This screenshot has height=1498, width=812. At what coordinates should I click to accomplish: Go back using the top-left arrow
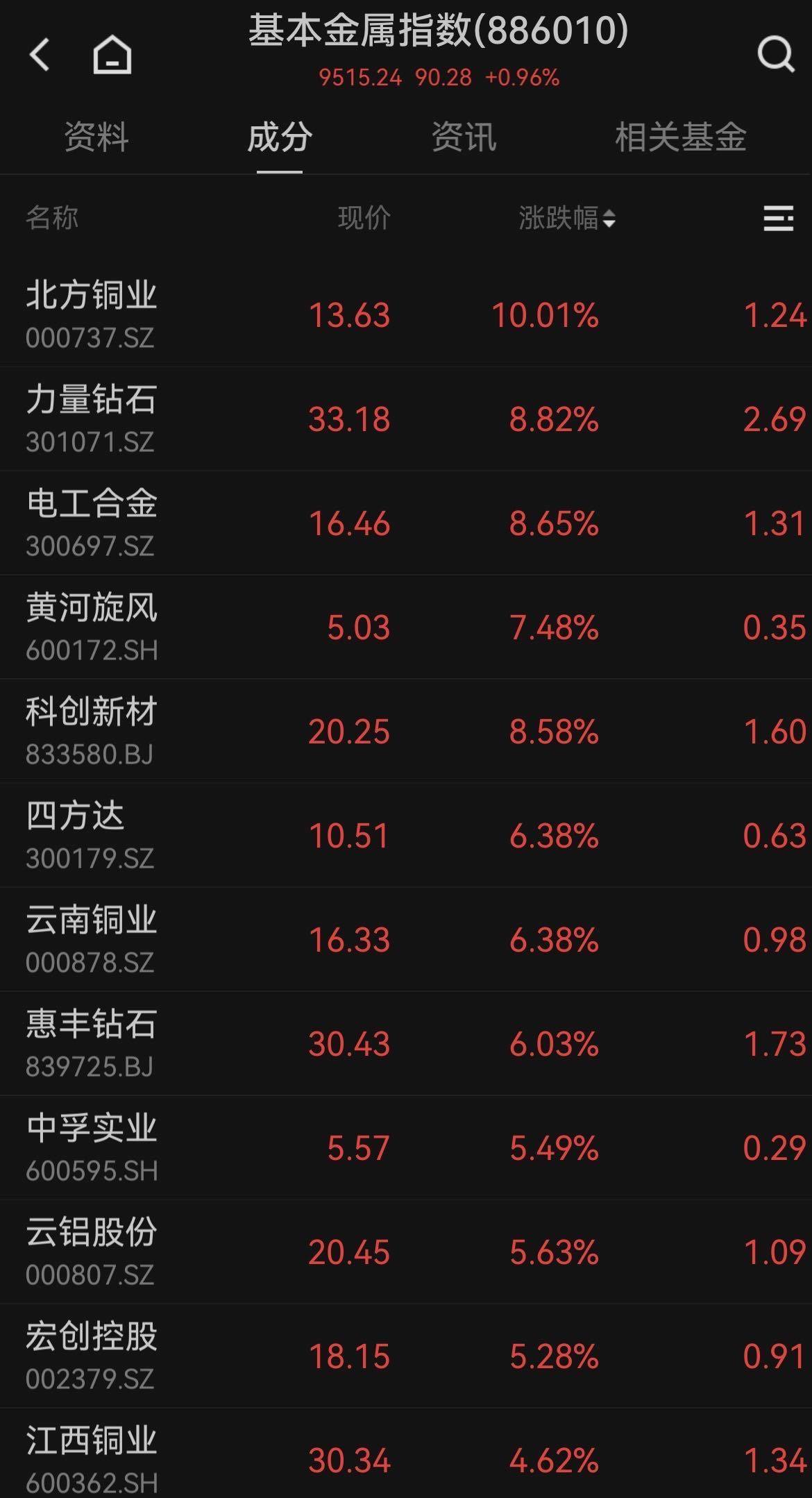tap(40, 54)
